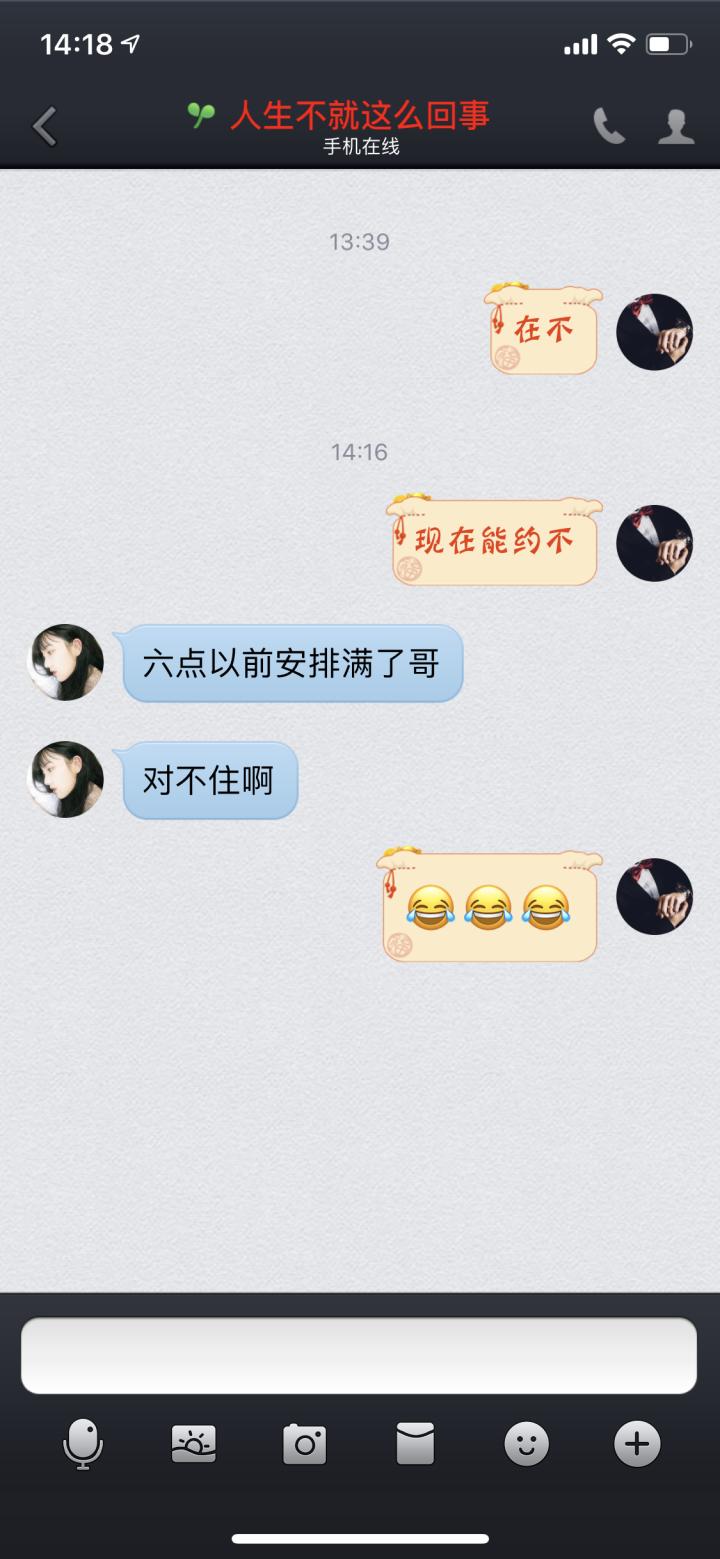Tap the message input field
The width and height of the screenshot is (720, 1559).
pyautogui.click(x=359, y=1355)
